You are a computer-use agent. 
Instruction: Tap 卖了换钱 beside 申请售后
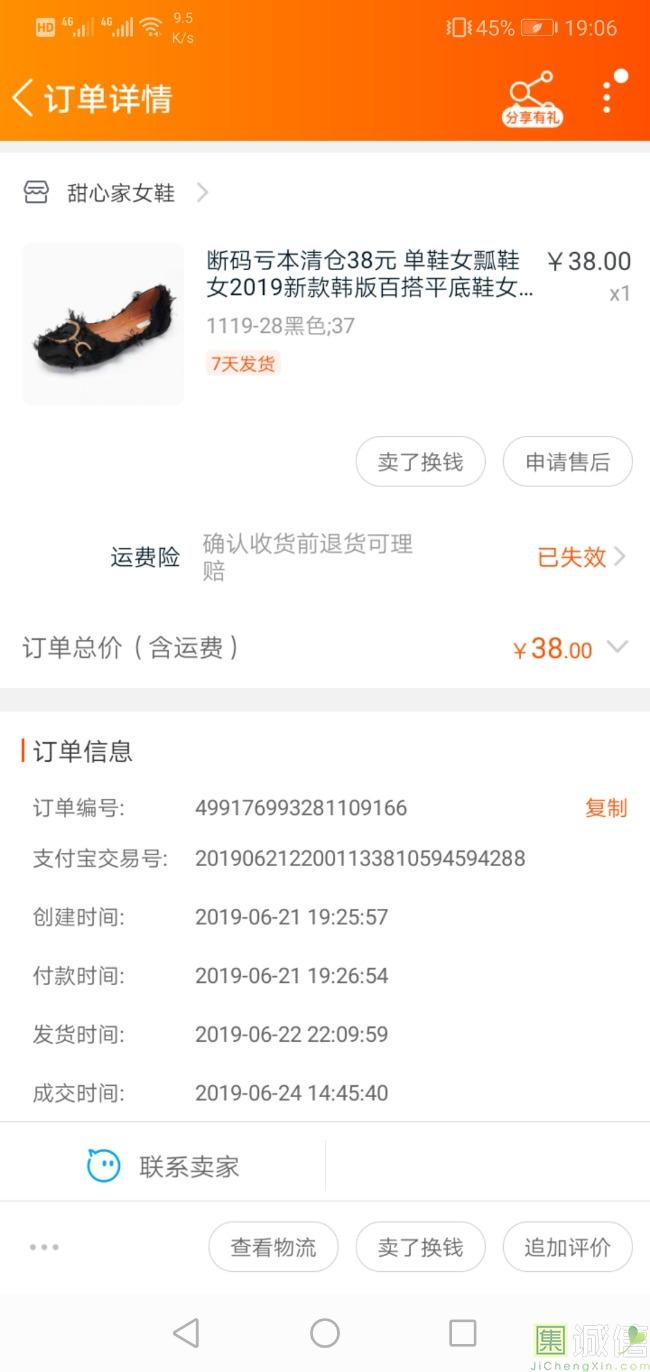pos(420,462)
